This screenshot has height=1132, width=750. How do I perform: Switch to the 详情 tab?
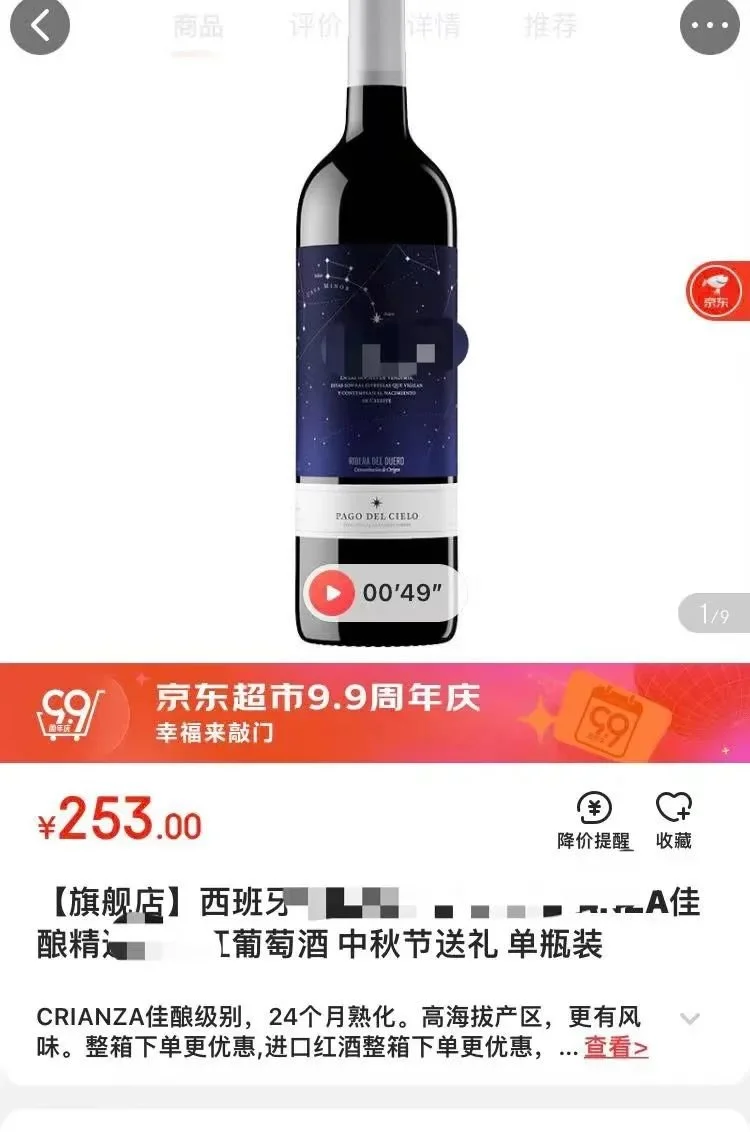[x=432, y=27]
